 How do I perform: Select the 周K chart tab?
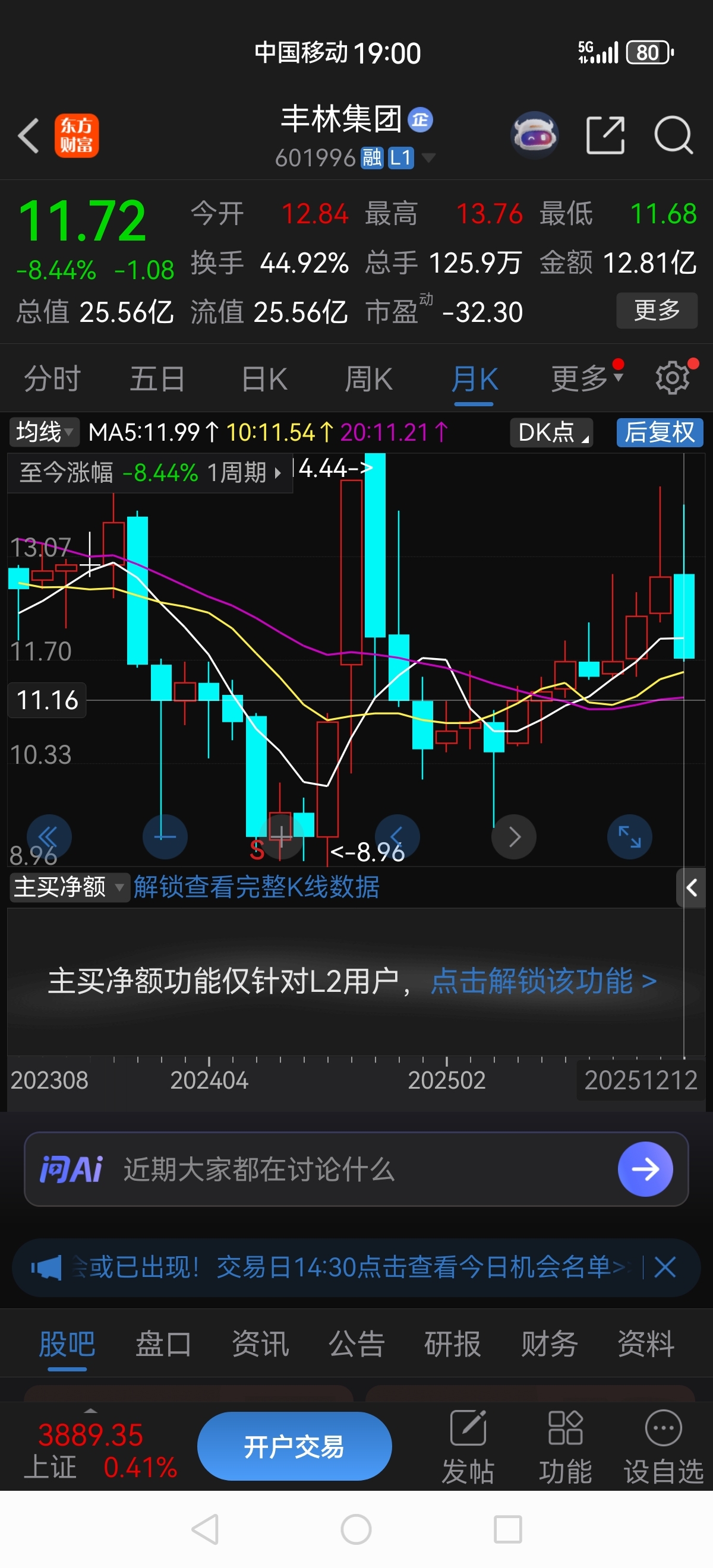[x=368, y=378]
